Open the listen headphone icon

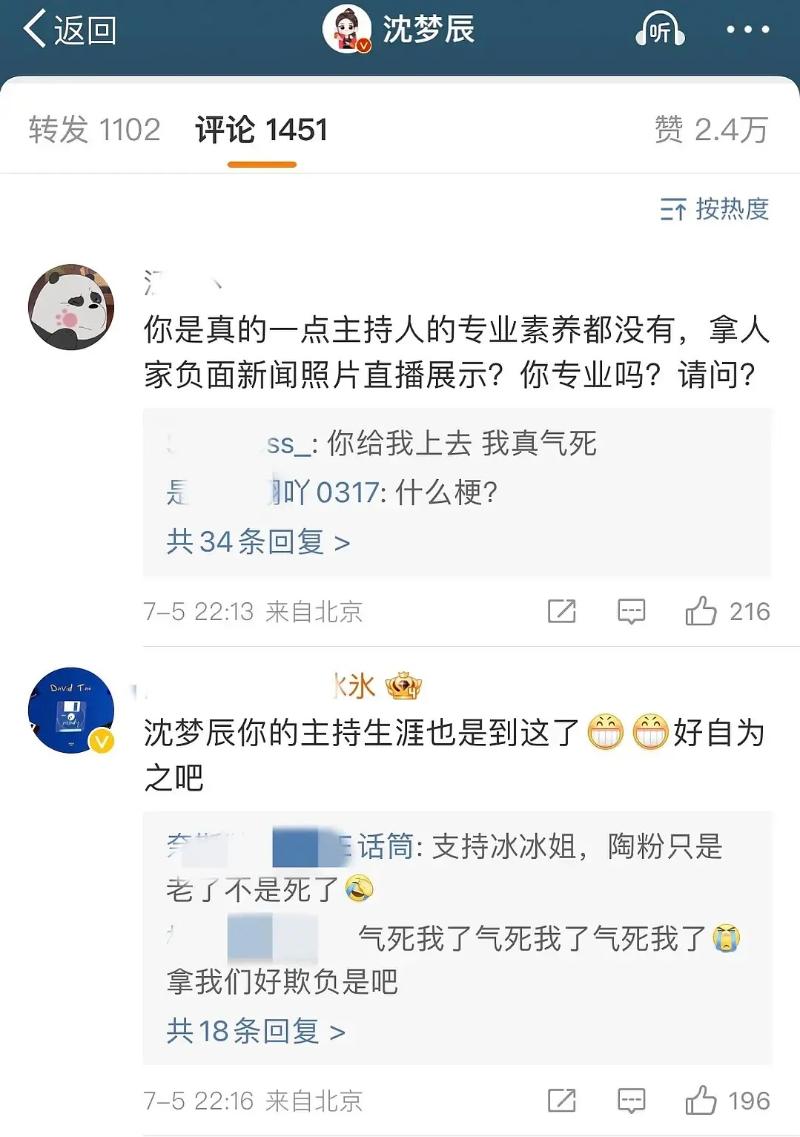[x=659, y=31]
